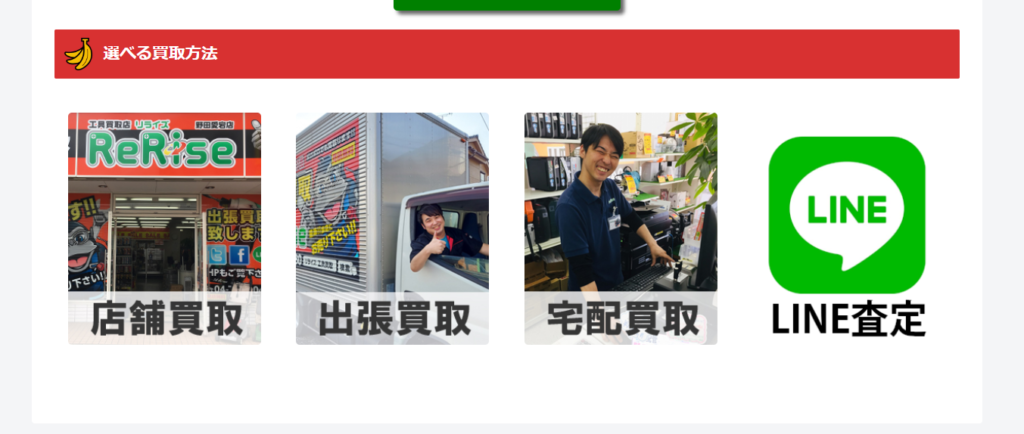Choose the 宅配買取 delivery purchase tile
The width and height of the screenshot is (1024, 434).
pos(620,228)
